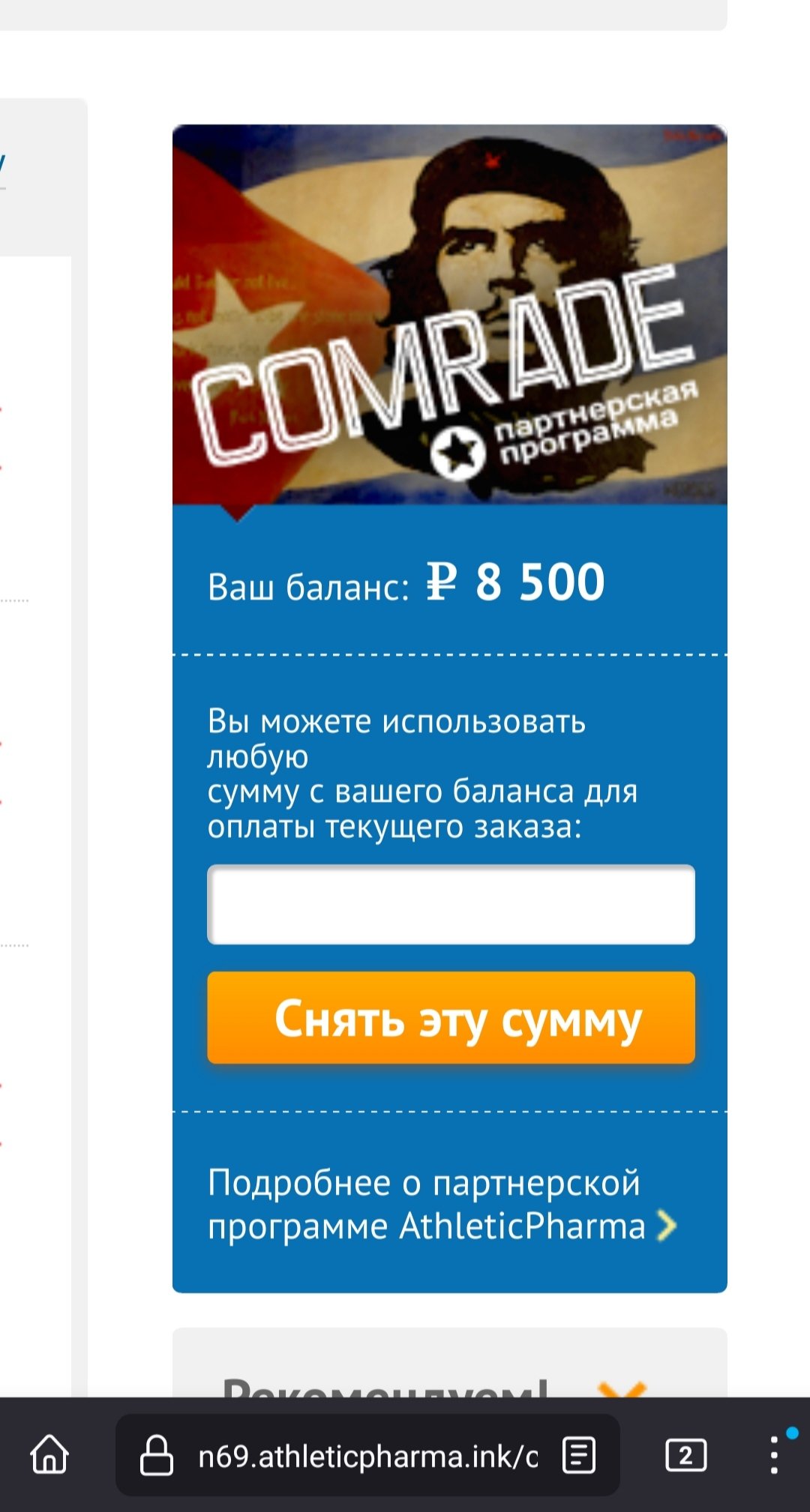Tap the «Снять эту сумму» button
The height and width of the screenshot is (1512, 810).
pos(451,1017)
